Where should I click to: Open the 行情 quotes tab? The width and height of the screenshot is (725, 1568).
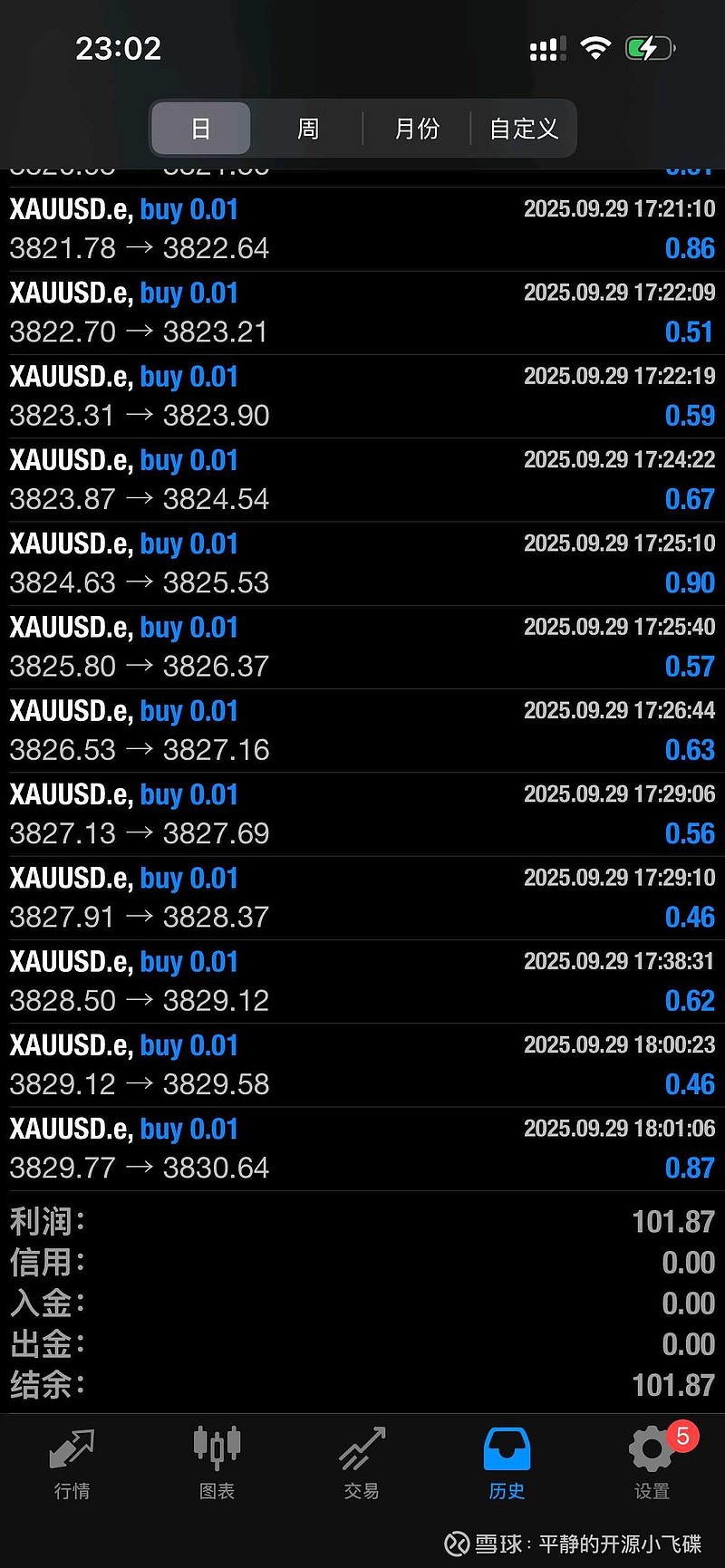pyautogui.click(x=72, y=1464)
